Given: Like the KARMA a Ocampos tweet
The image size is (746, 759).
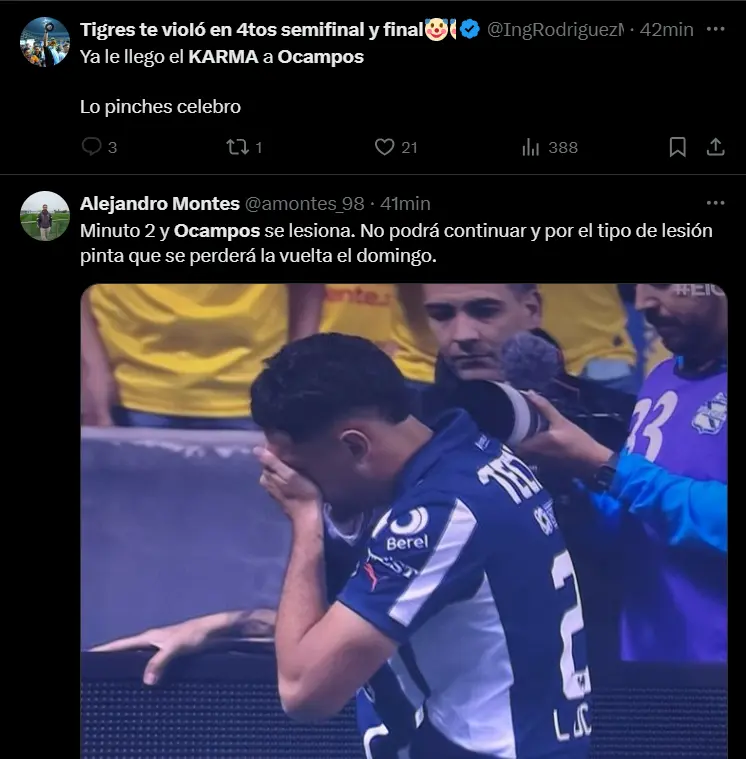Looking at the screenshot, I should (385, 147).
